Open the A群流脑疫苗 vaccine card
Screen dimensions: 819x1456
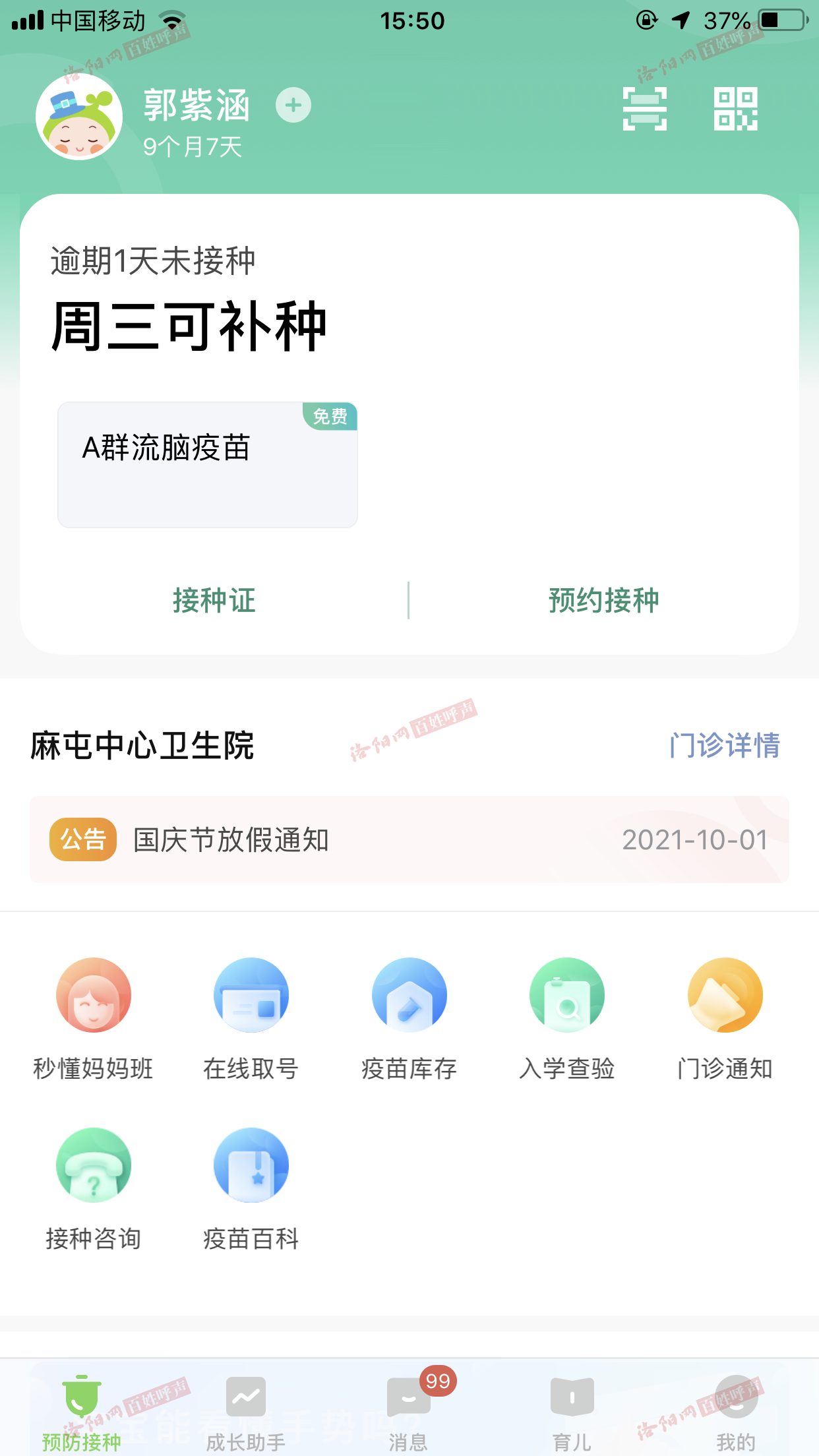pos(208,464)
